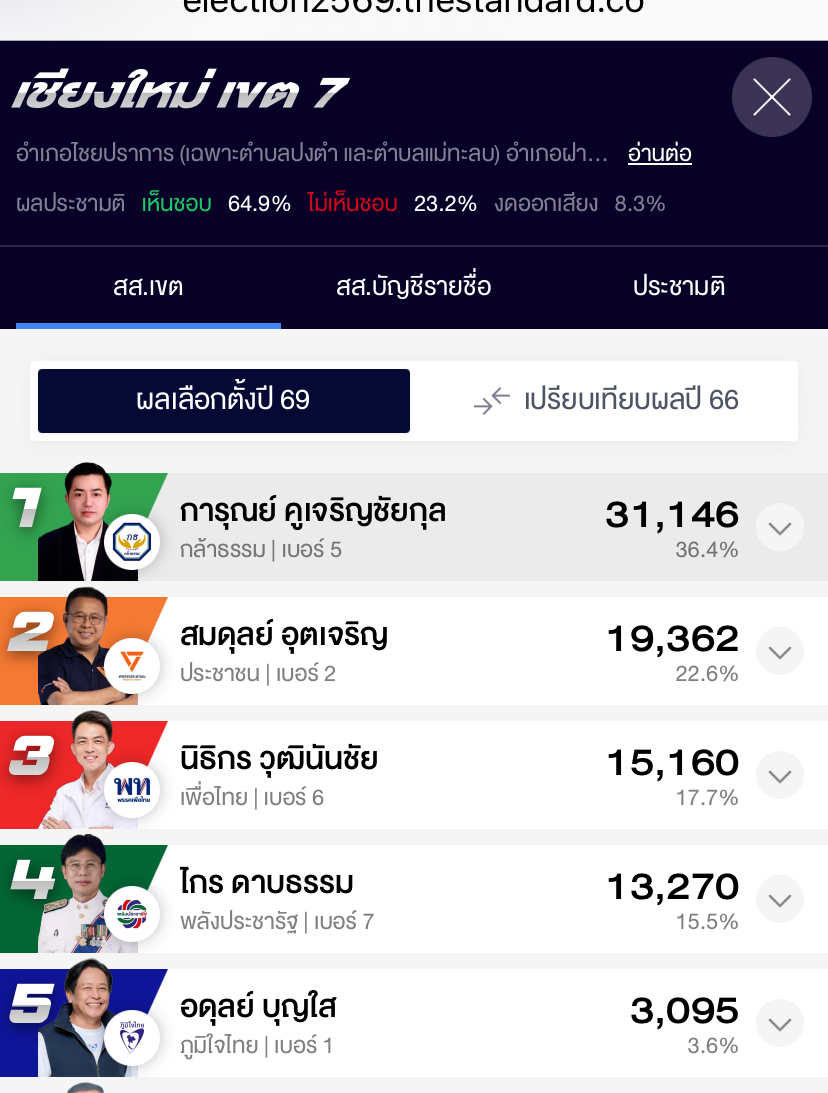Tap the อ่านต่อ link
Image resolution: width=828 pixels, height=1093 pixels.
pos(659,154)
